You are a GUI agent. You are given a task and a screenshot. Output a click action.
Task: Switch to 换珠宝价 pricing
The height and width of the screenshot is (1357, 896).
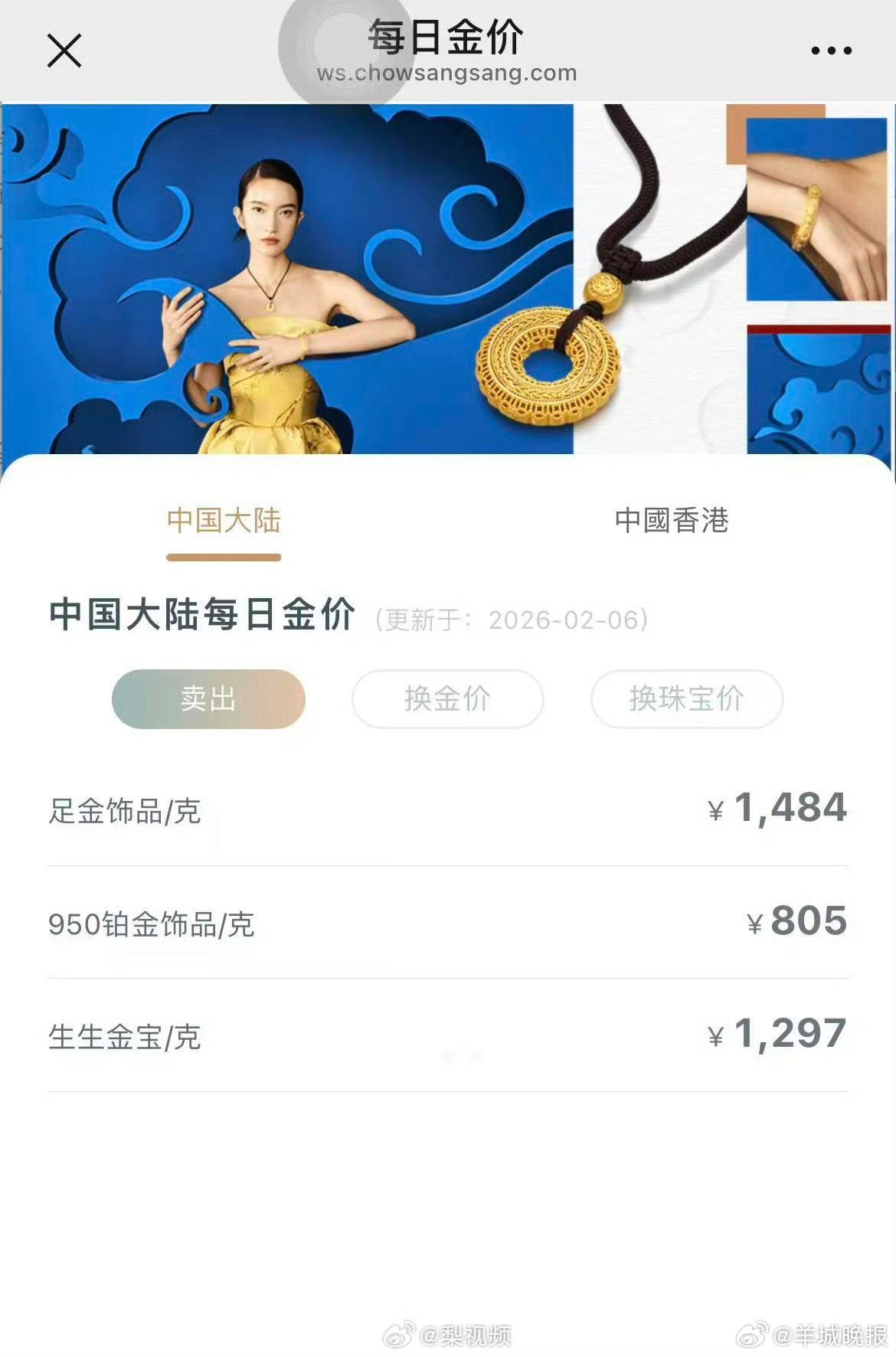pyautogui.click(x=685, y=698)
